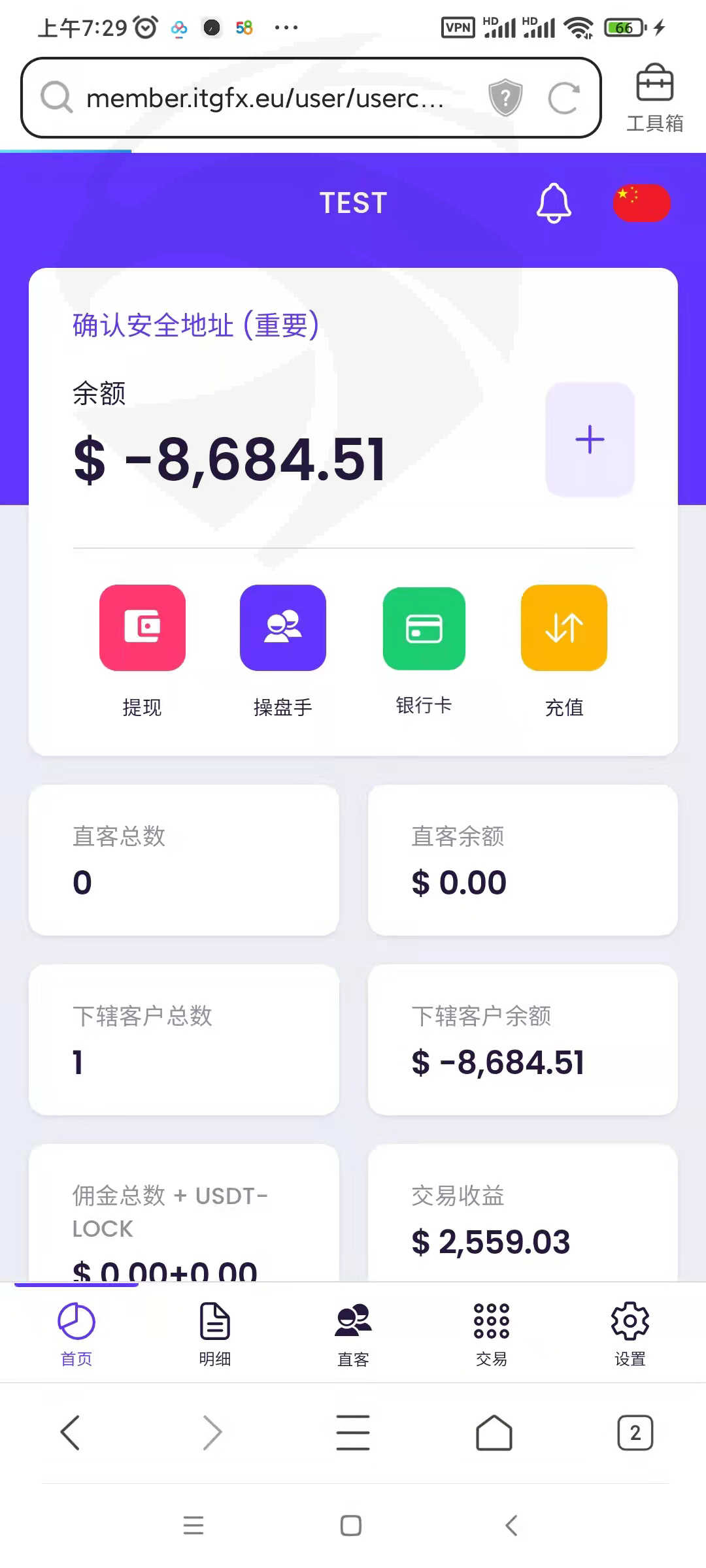
Task: Reload the page with the refresh icon
Action: click(563, 98)
